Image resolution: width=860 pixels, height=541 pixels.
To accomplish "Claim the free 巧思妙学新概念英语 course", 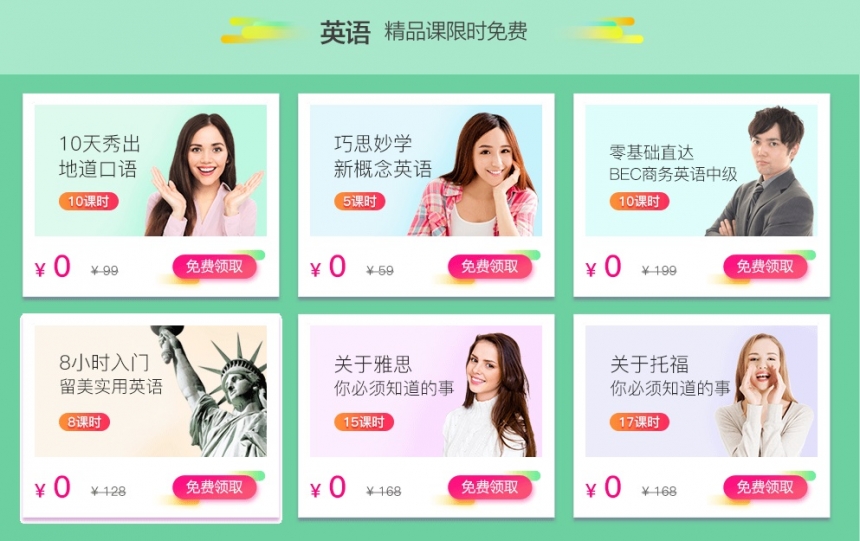I will click(490, 267).
